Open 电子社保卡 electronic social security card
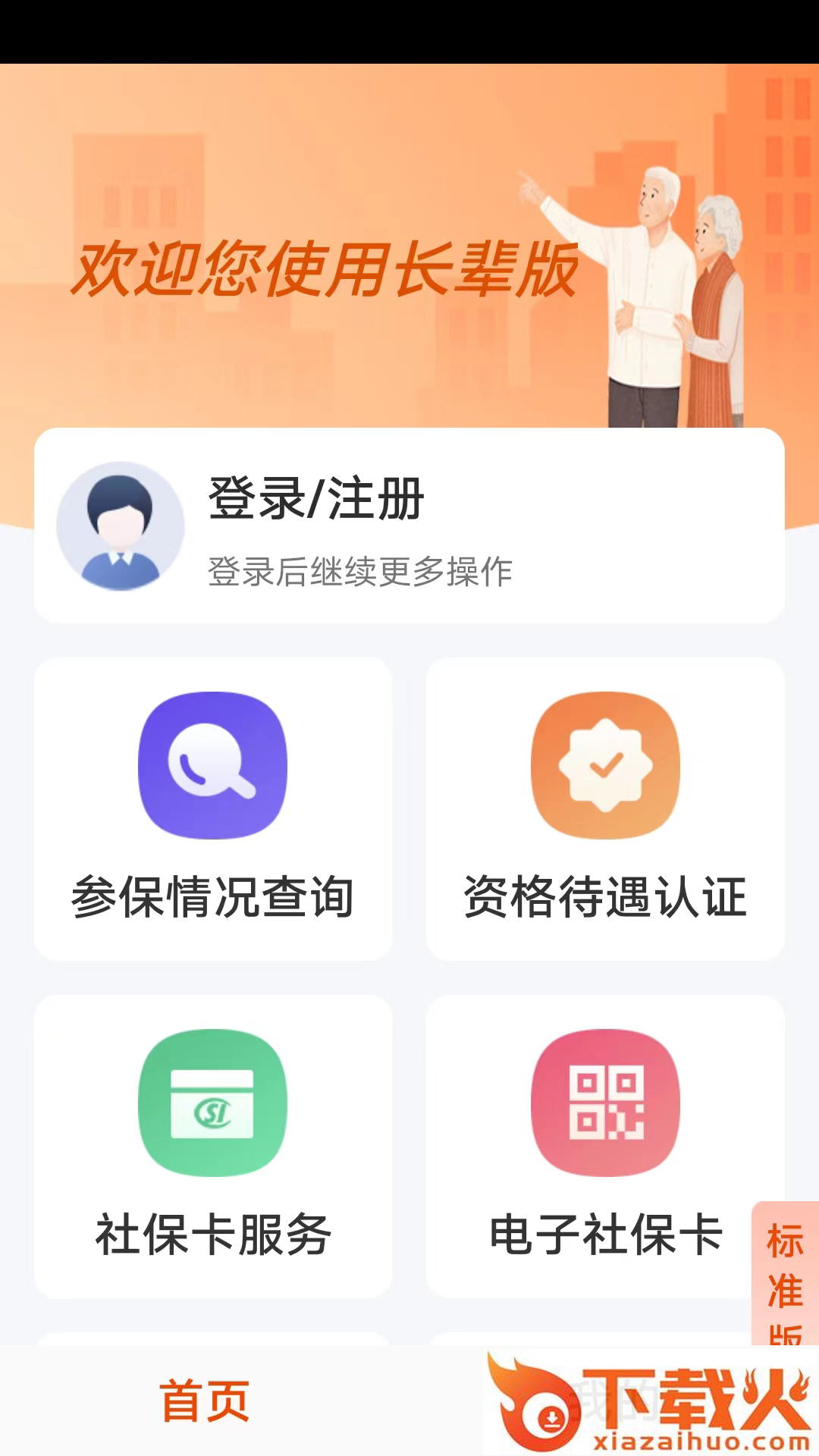819x1456 pixels. click(605, 1147)
